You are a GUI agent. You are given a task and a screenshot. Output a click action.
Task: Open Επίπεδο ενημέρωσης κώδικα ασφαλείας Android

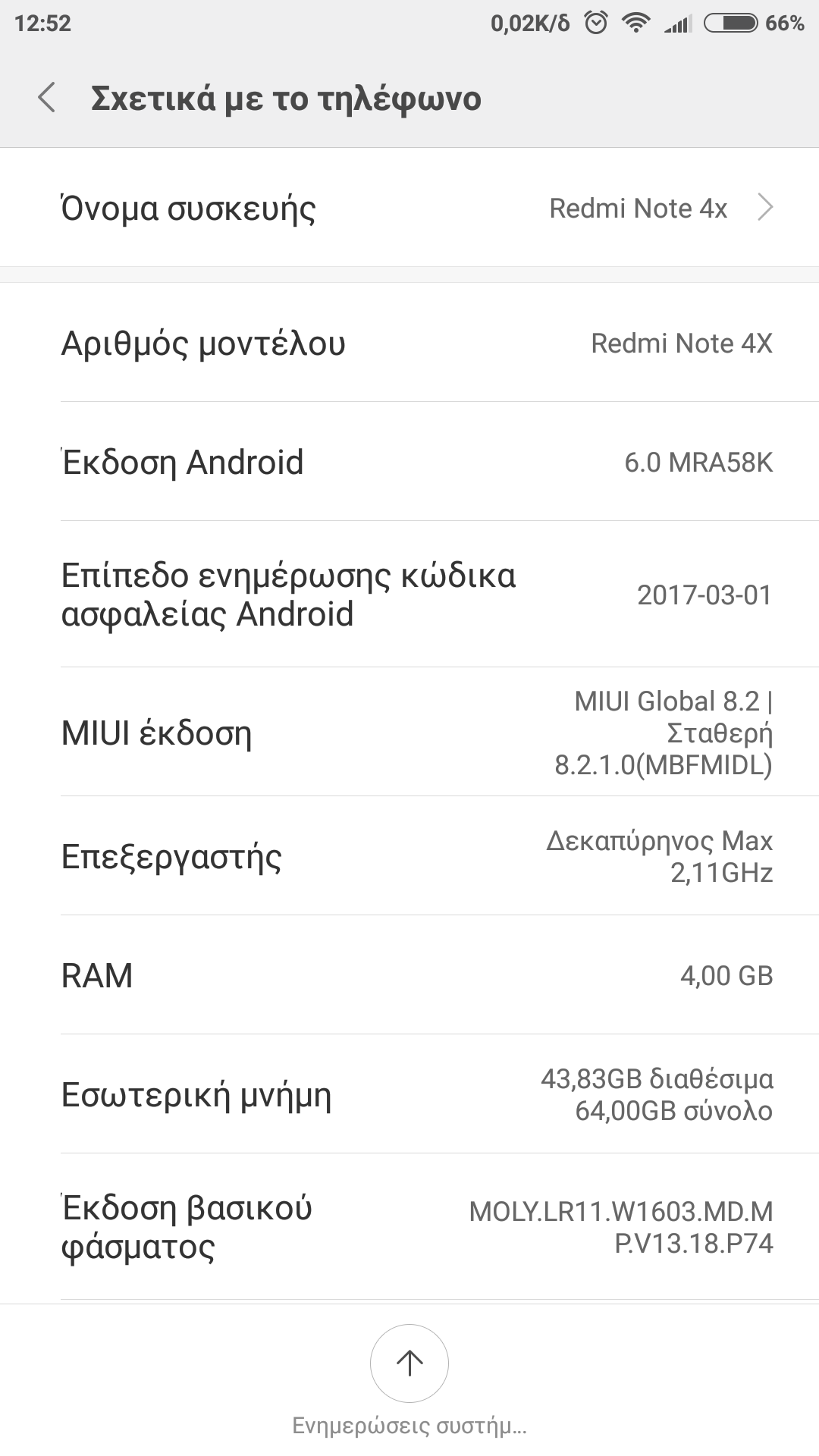click(409, 595)
